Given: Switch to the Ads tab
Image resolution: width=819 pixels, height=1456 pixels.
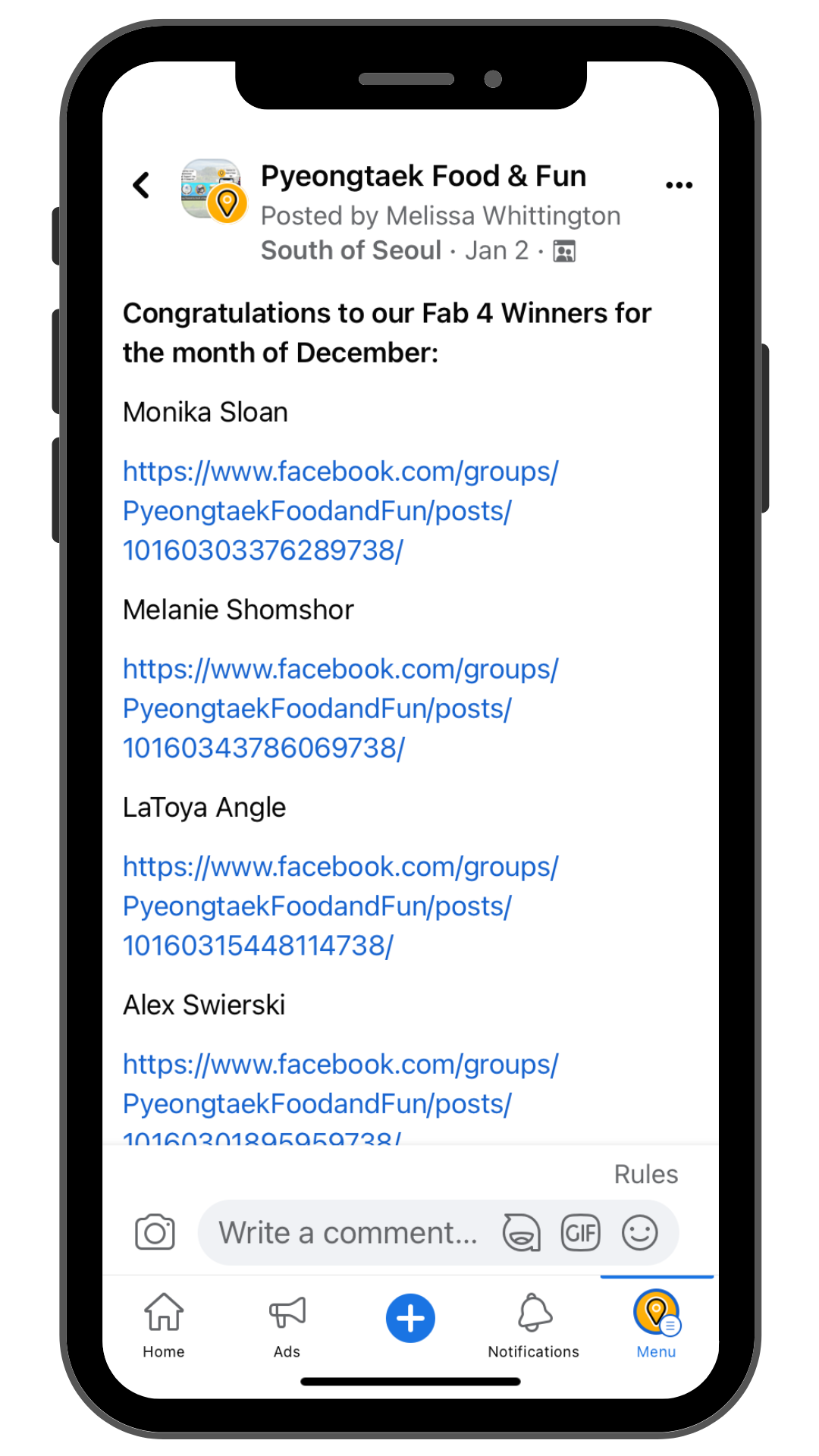Looking at the screenshot, I should [x=287, y=1325].
